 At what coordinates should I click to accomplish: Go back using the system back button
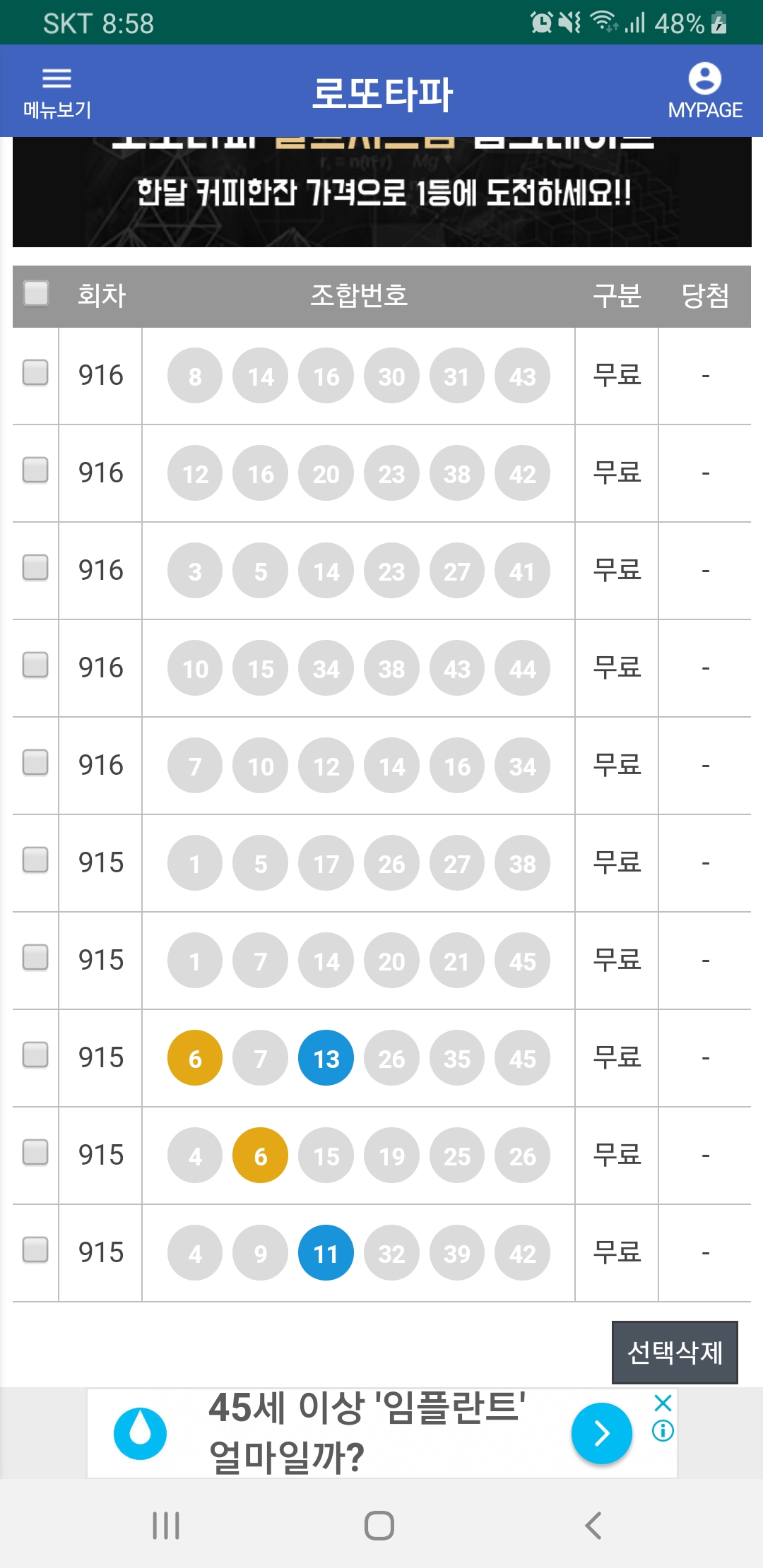pyautogui.click(x=593, y=1526)
